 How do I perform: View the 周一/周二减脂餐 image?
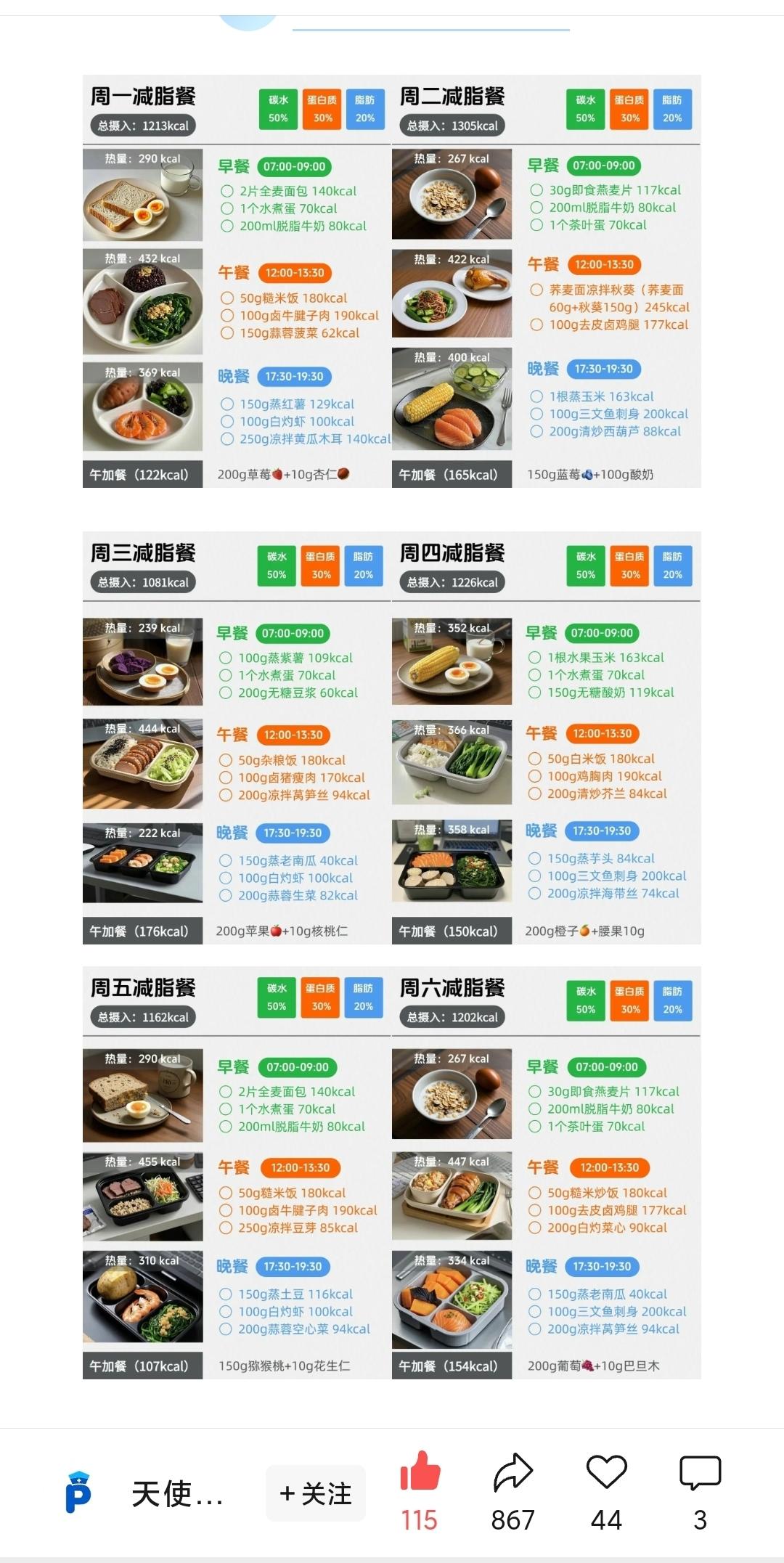click(392, 281)
